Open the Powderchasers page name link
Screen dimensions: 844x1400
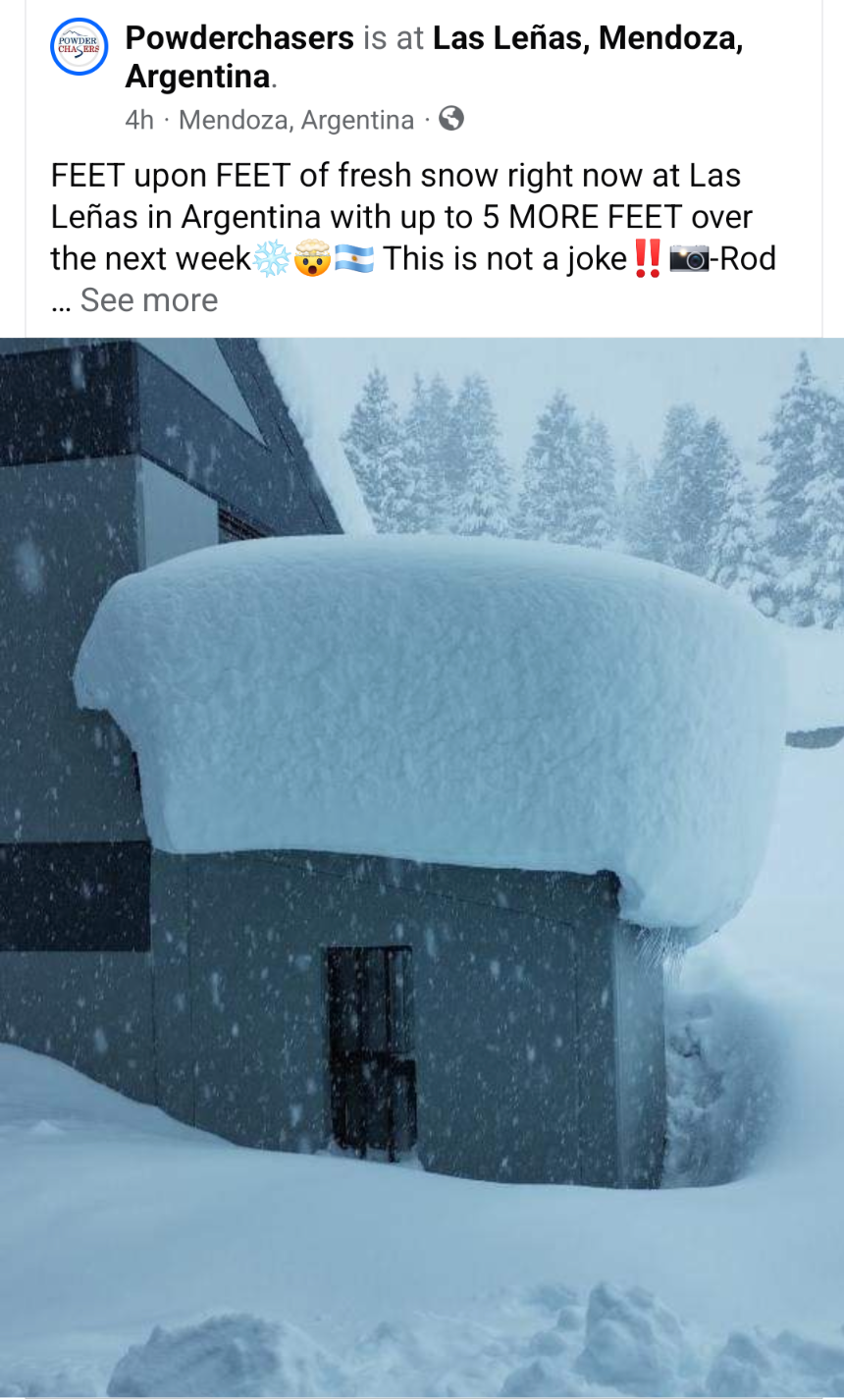(239, 38)
